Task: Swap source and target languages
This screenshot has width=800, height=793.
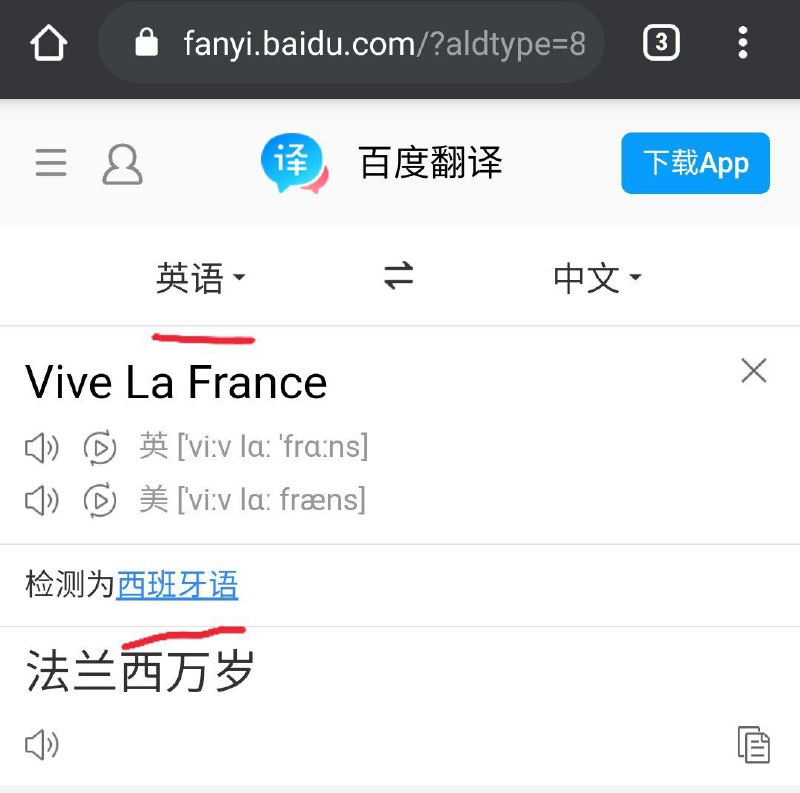Action: (x=398, y=277)
